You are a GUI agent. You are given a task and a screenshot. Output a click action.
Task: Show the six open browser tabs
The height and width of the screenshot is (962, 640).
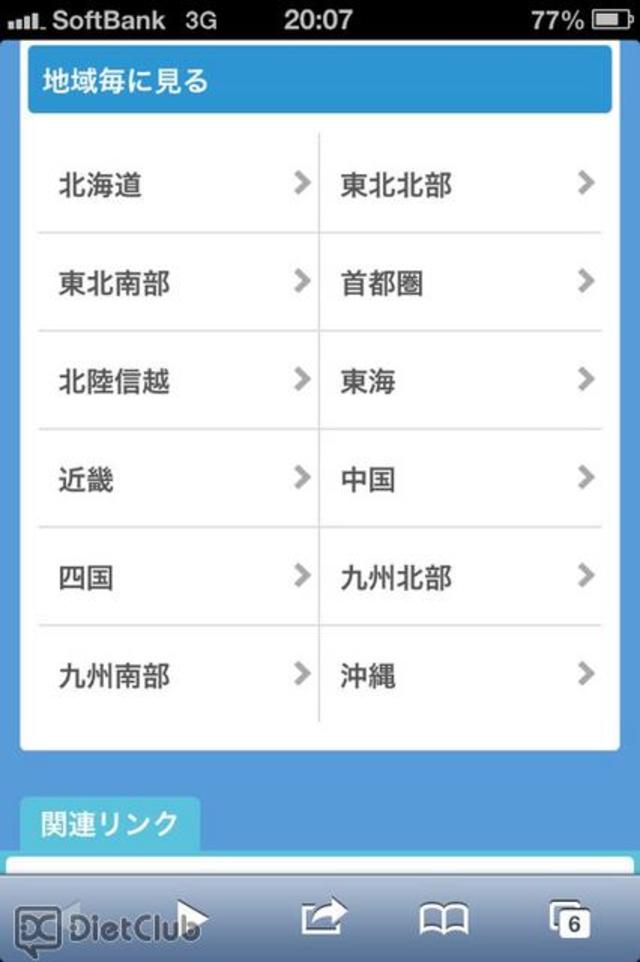pyautogui.click(x=569, y=918)
